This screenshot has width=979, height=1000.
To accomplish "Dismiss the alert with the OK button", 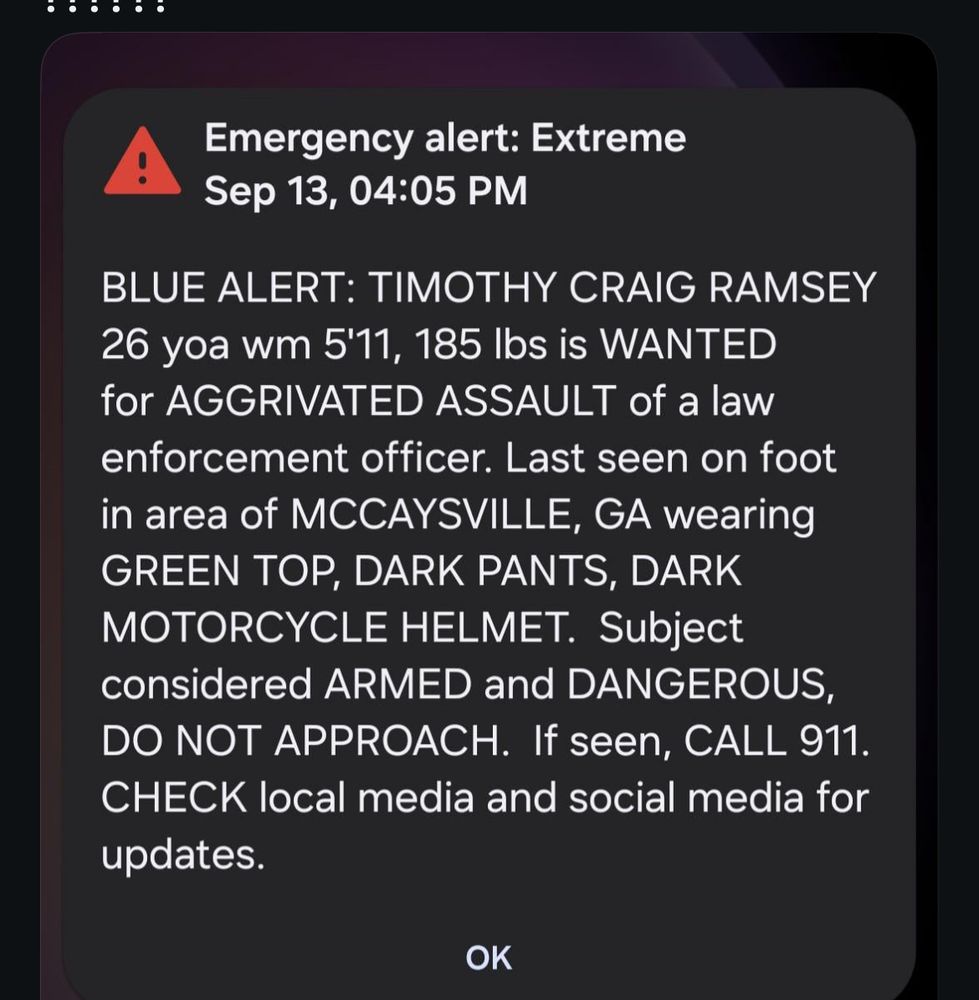I will point(489,957).
